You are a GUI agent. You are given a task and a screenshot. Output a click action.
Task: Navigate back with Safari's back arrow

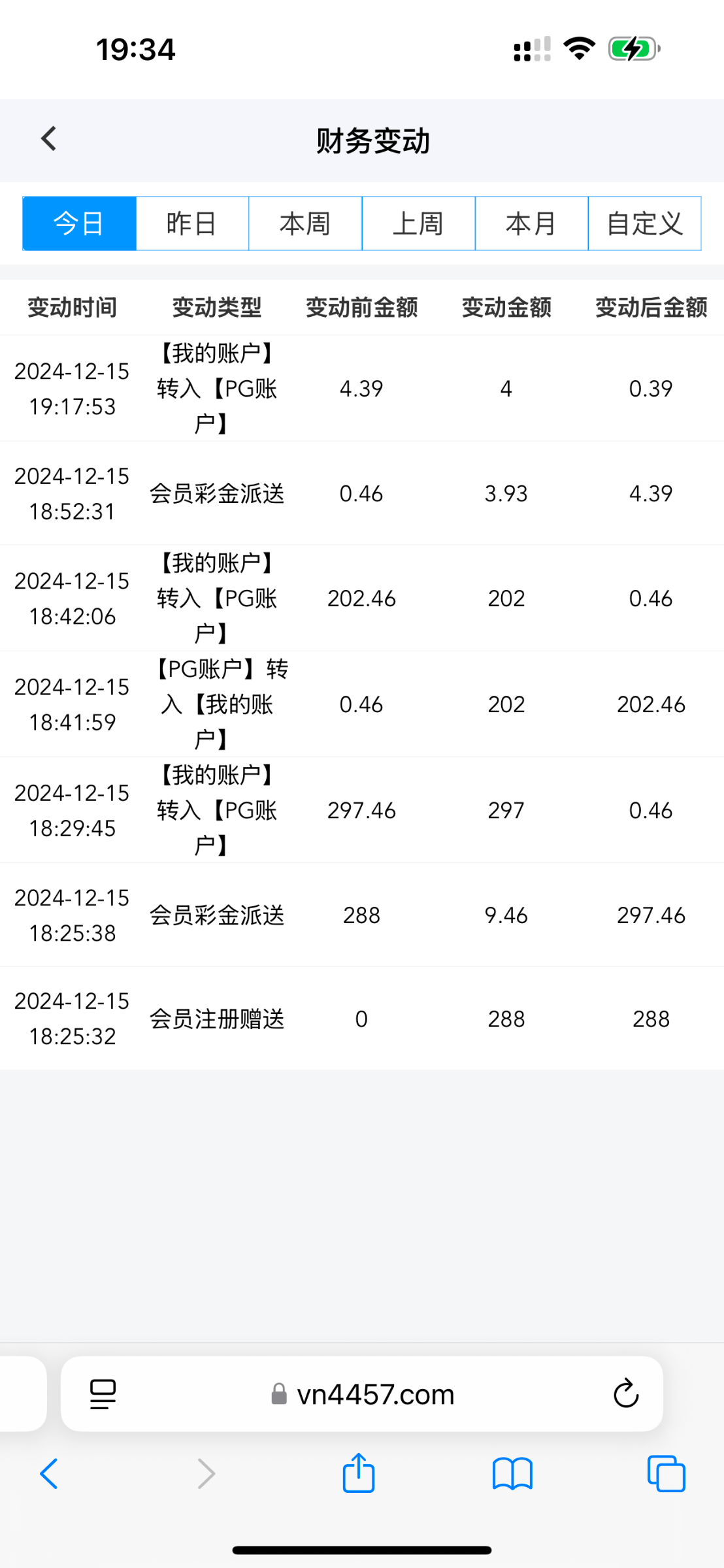pyautogui.click(x=50, y=1474)
